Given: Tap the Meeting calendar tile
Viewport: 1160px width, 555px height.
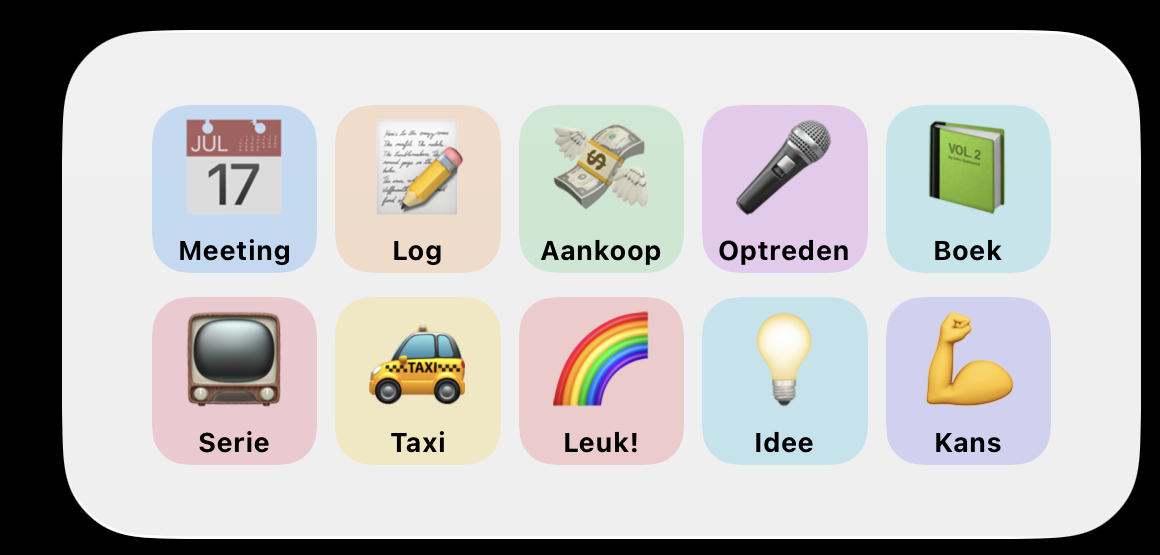Looking at the screenshot, I should 234,188.
